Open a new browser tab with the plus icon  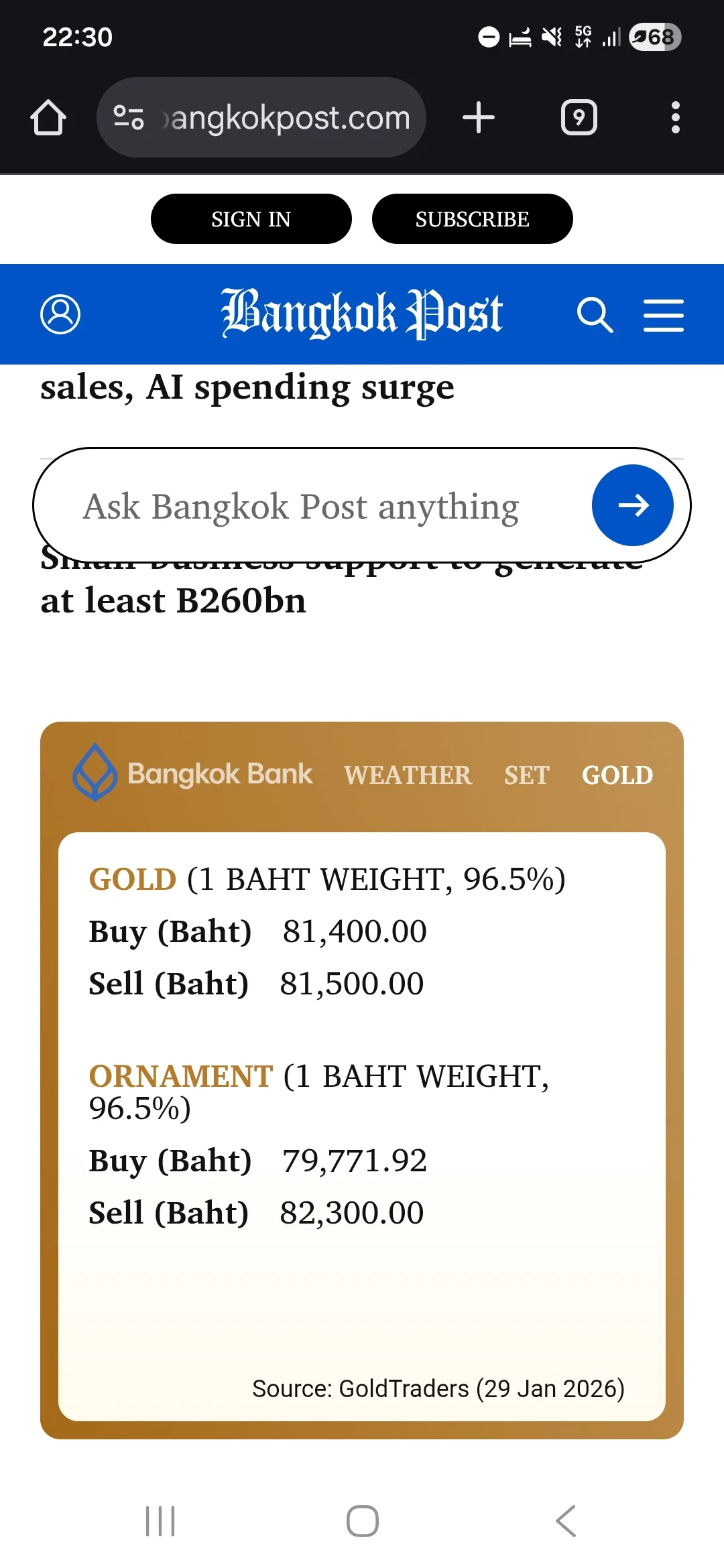(x=478, y=117)
